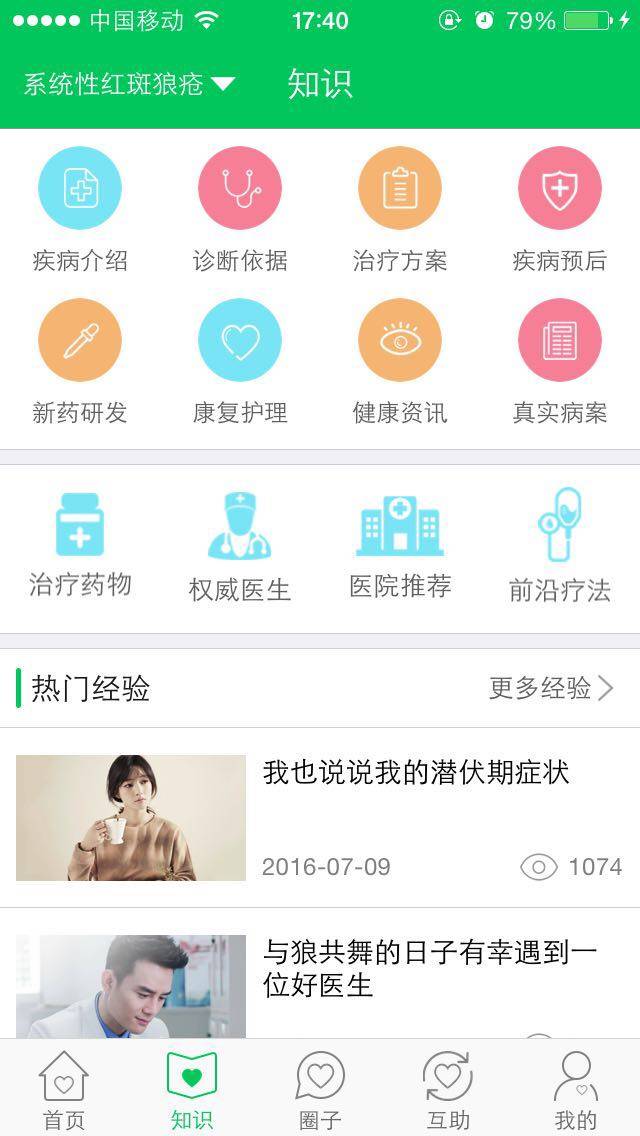Go to 治疗药物
Screen dimensions: 640x1136
(80, 545)
